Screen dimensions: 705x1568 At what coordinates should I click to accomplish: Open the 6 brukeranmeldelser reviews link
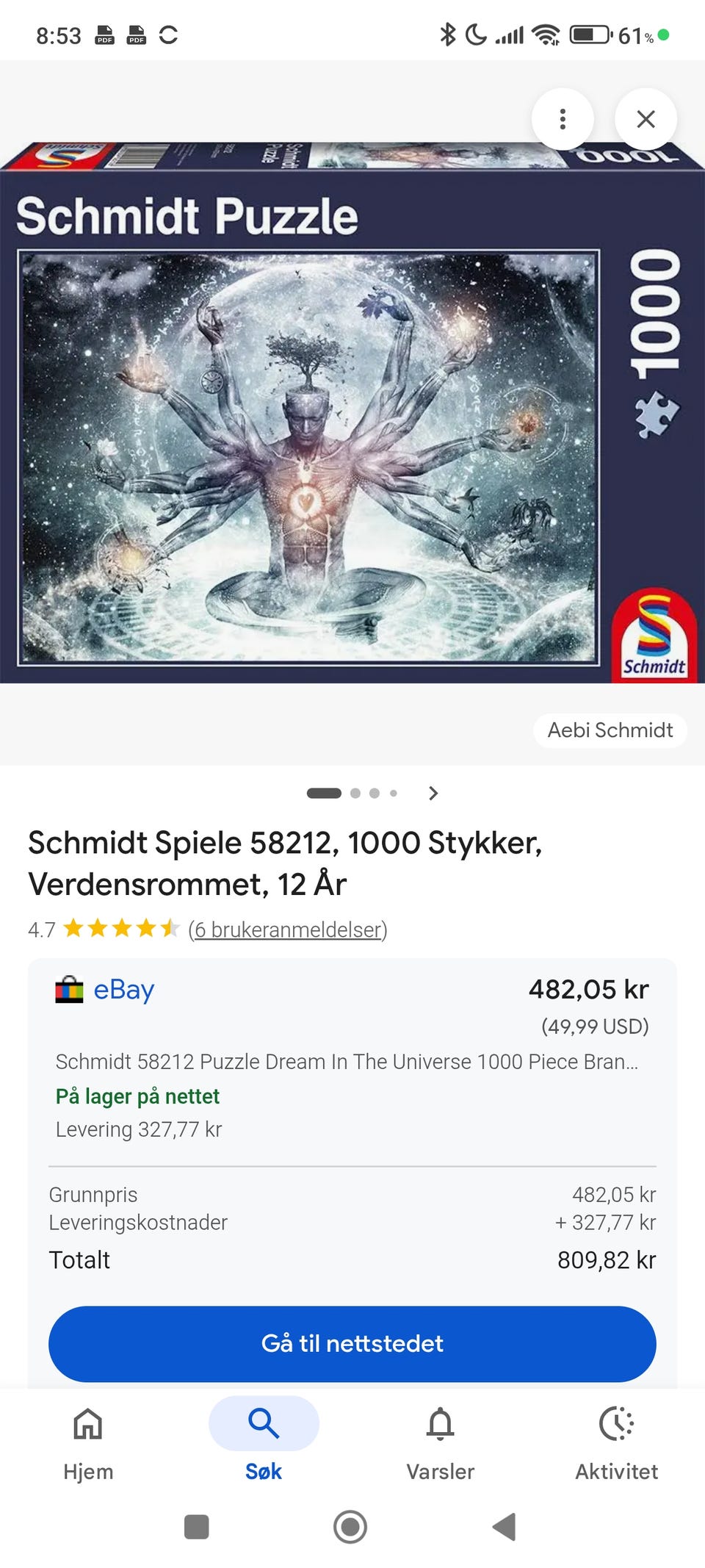tap(288, 929)
